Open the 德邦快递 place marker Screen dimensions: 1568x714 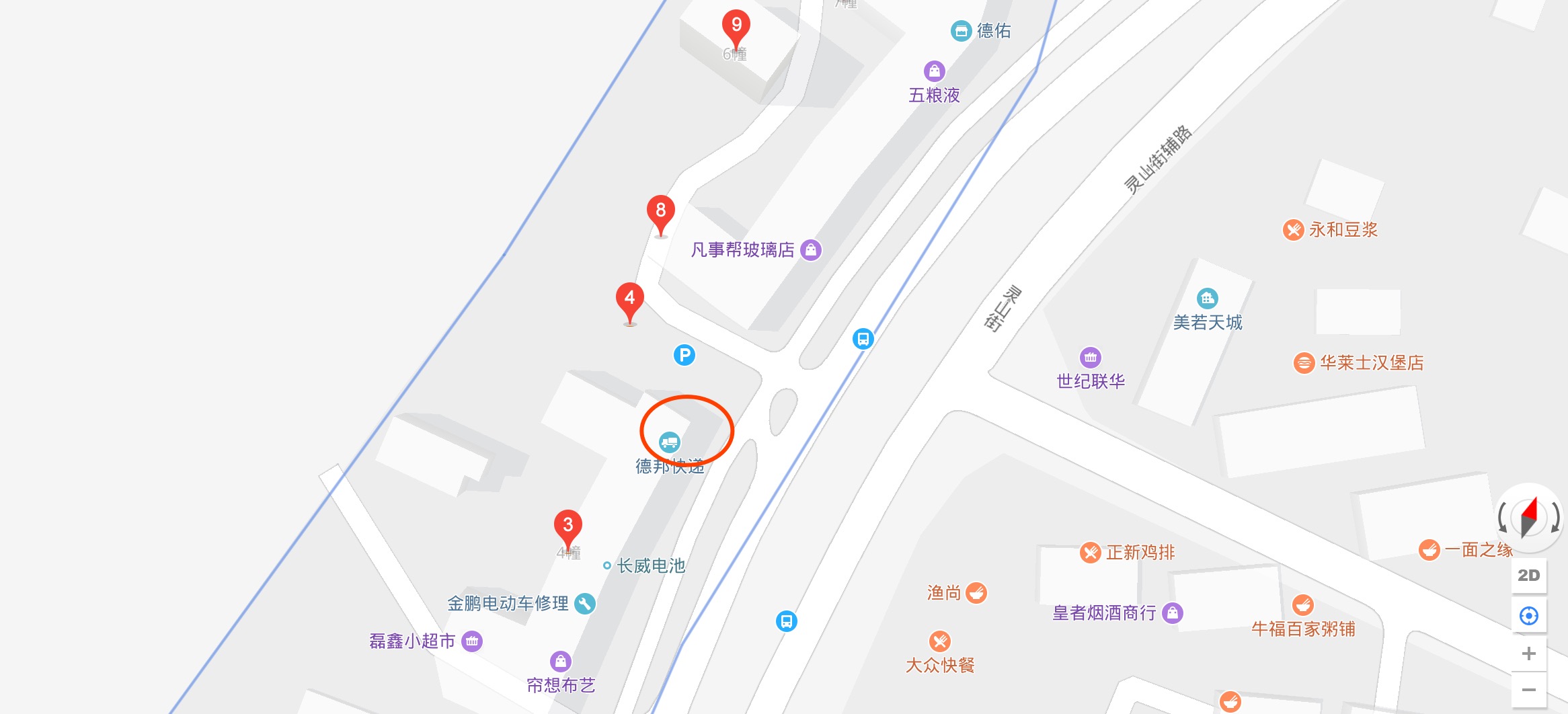point(669,442)
